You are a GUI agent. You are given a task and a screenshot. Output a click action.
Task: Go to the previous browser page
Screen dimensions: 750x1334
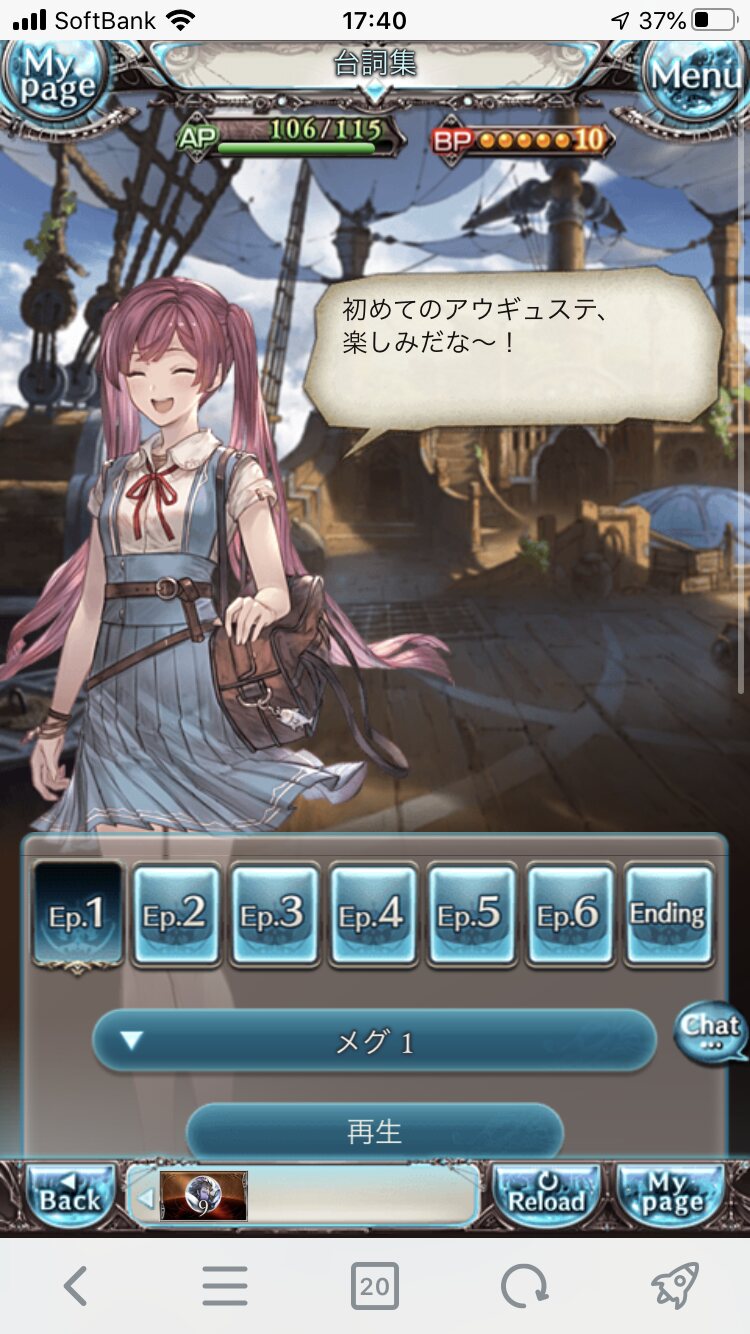click(76, 1286)
